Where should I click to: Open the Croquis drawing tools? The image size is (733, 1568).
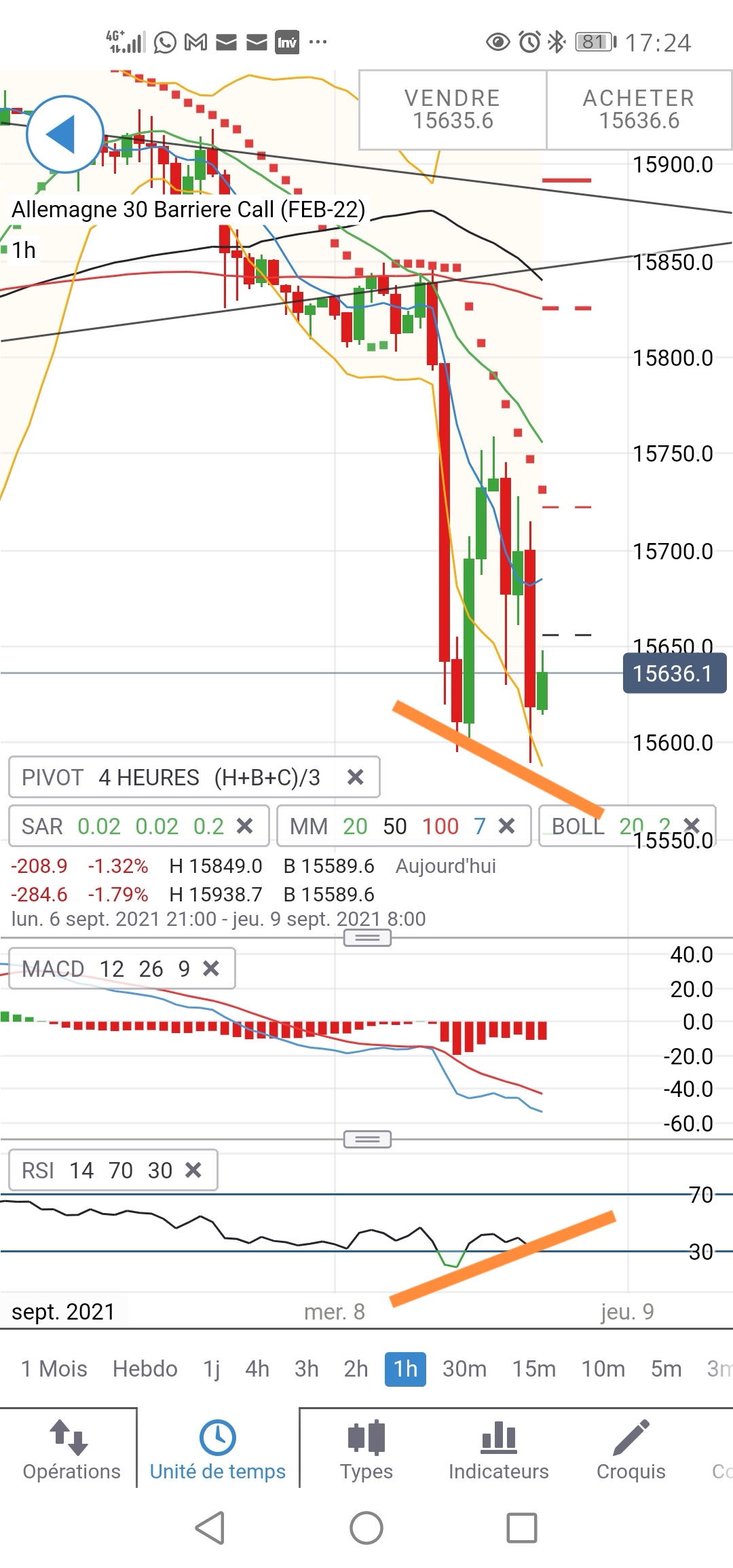631,1449
